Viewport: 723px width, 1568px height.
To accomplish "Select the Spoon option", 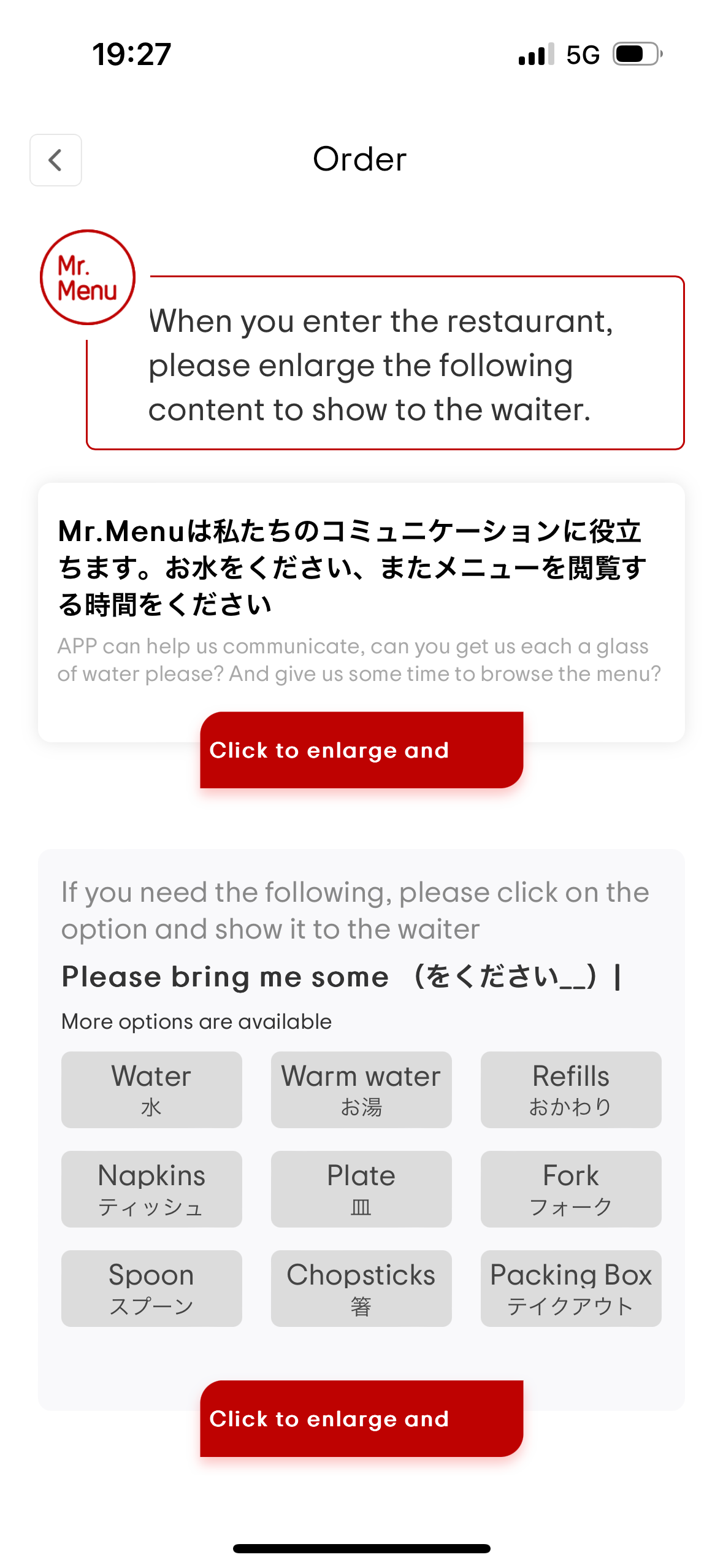I will click(151, 1288).
